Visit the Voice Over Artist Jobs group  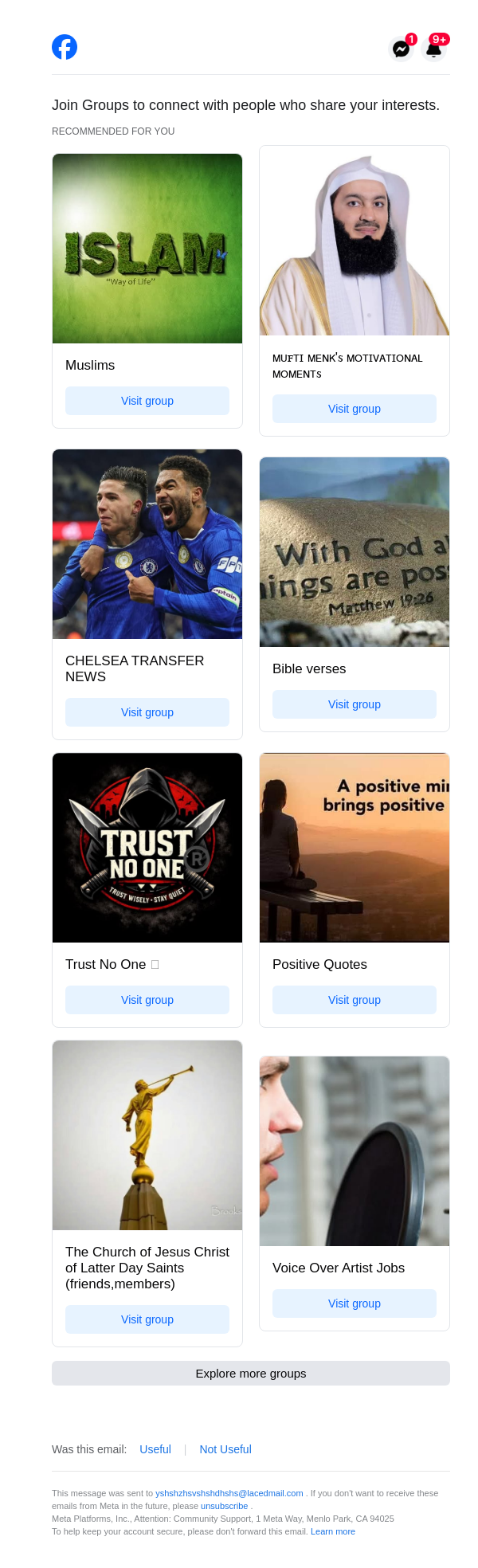(x=355, y=1303)
